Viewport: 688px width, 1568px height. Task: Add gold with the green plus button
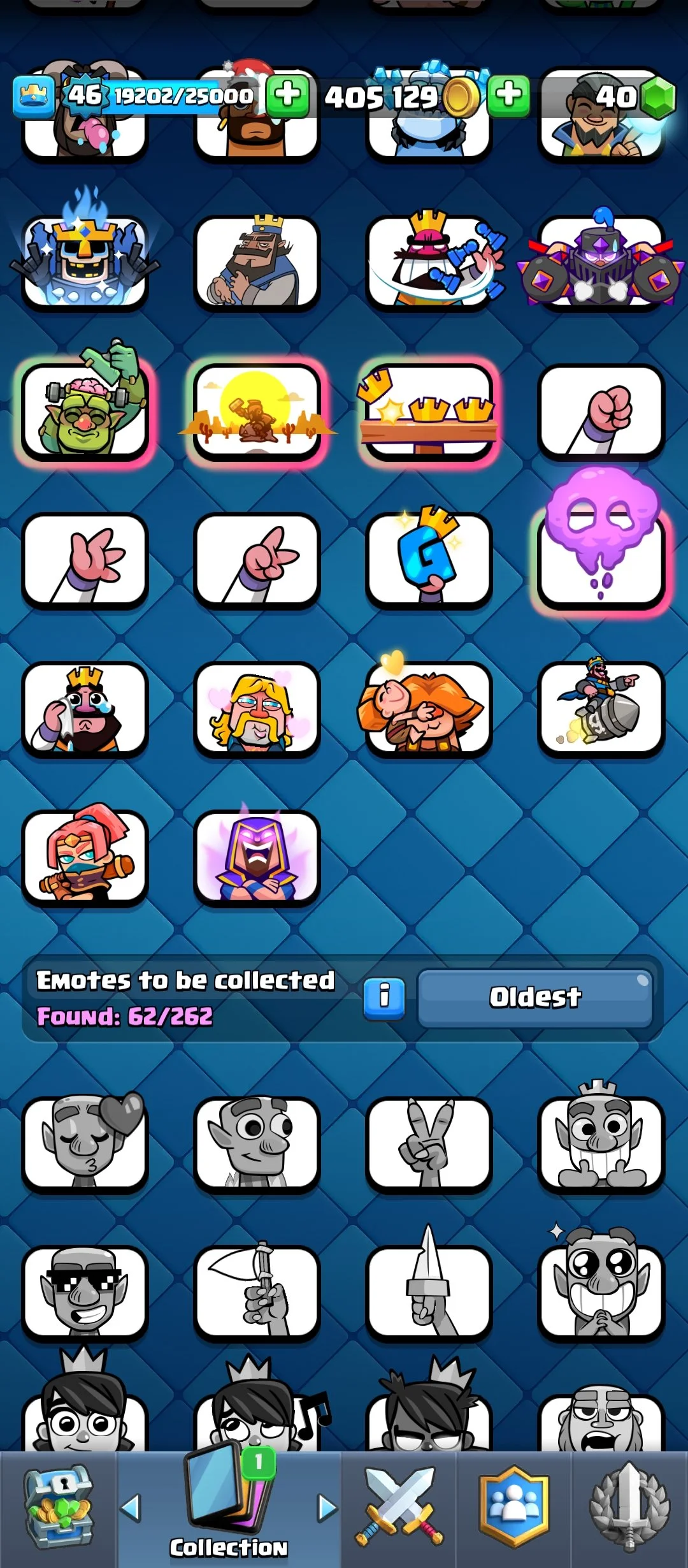click(508, 96)
